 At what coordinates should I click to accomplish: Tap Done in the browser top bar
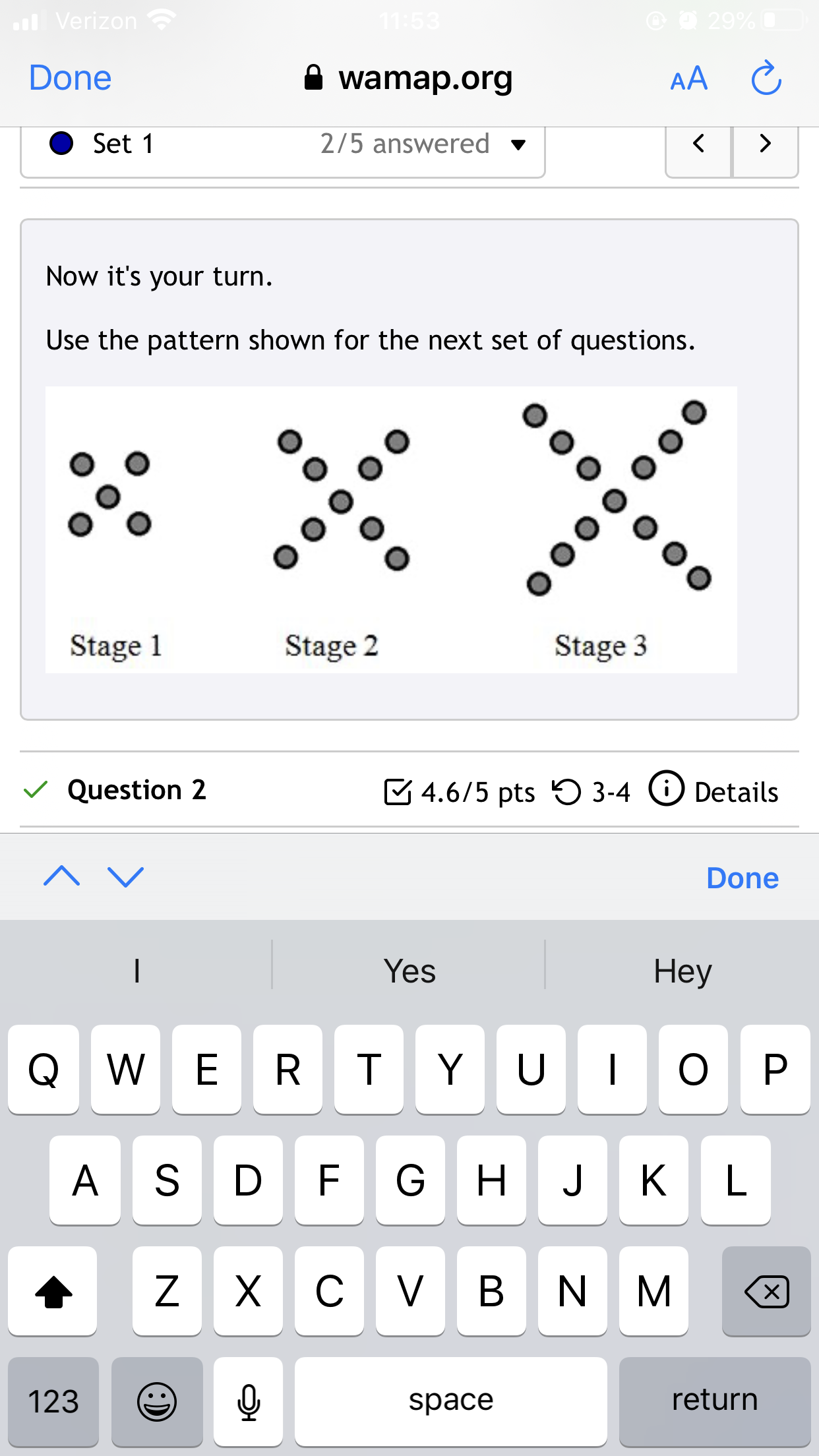(71, 78)
